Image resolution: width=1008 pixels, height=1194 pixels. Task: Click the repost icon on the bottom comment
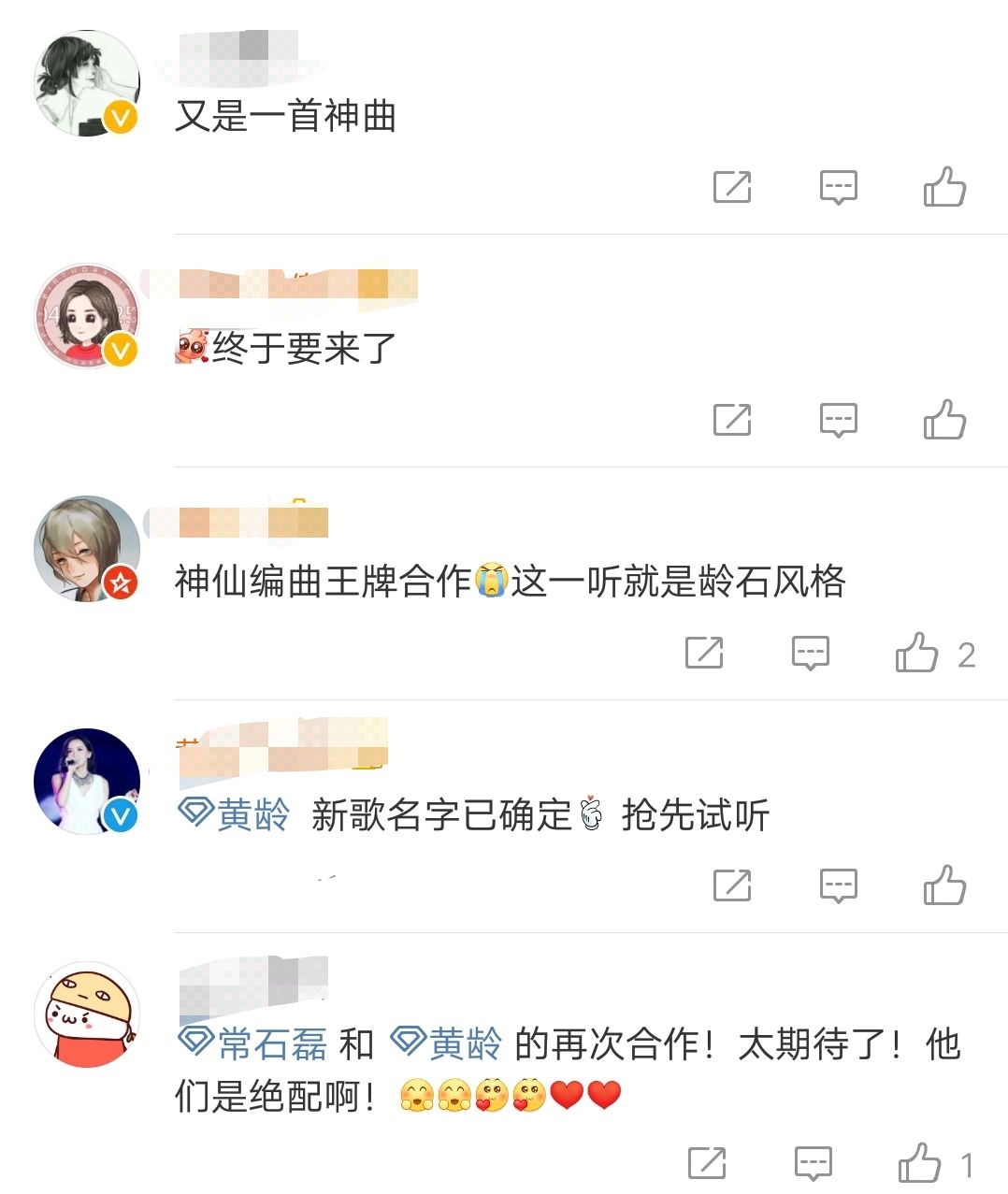click(x=709, y=1162)
